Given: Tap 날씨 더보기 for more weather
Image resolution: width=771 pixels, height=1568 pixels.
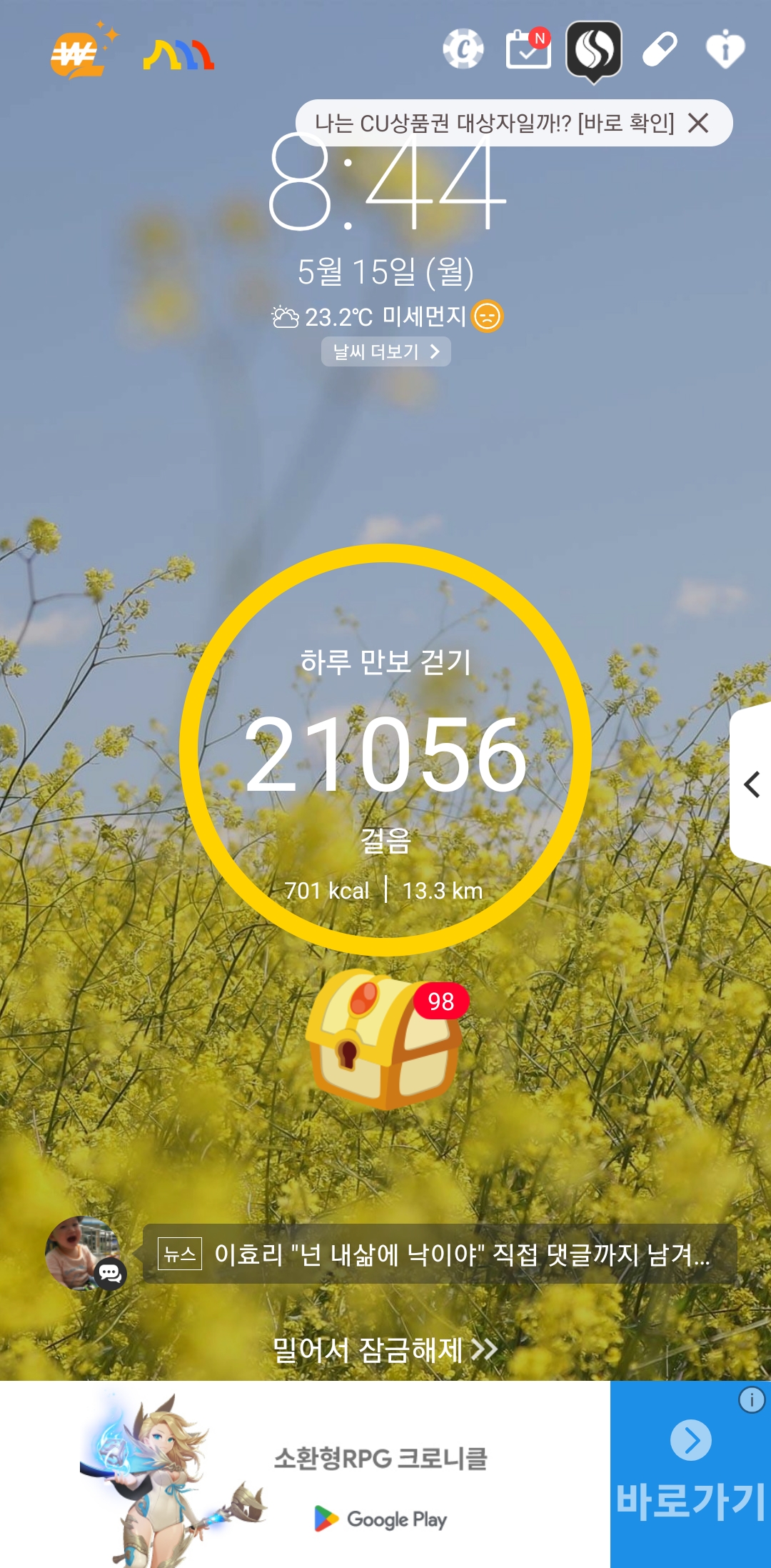Looking at the screenshot, I should point(385,351).
